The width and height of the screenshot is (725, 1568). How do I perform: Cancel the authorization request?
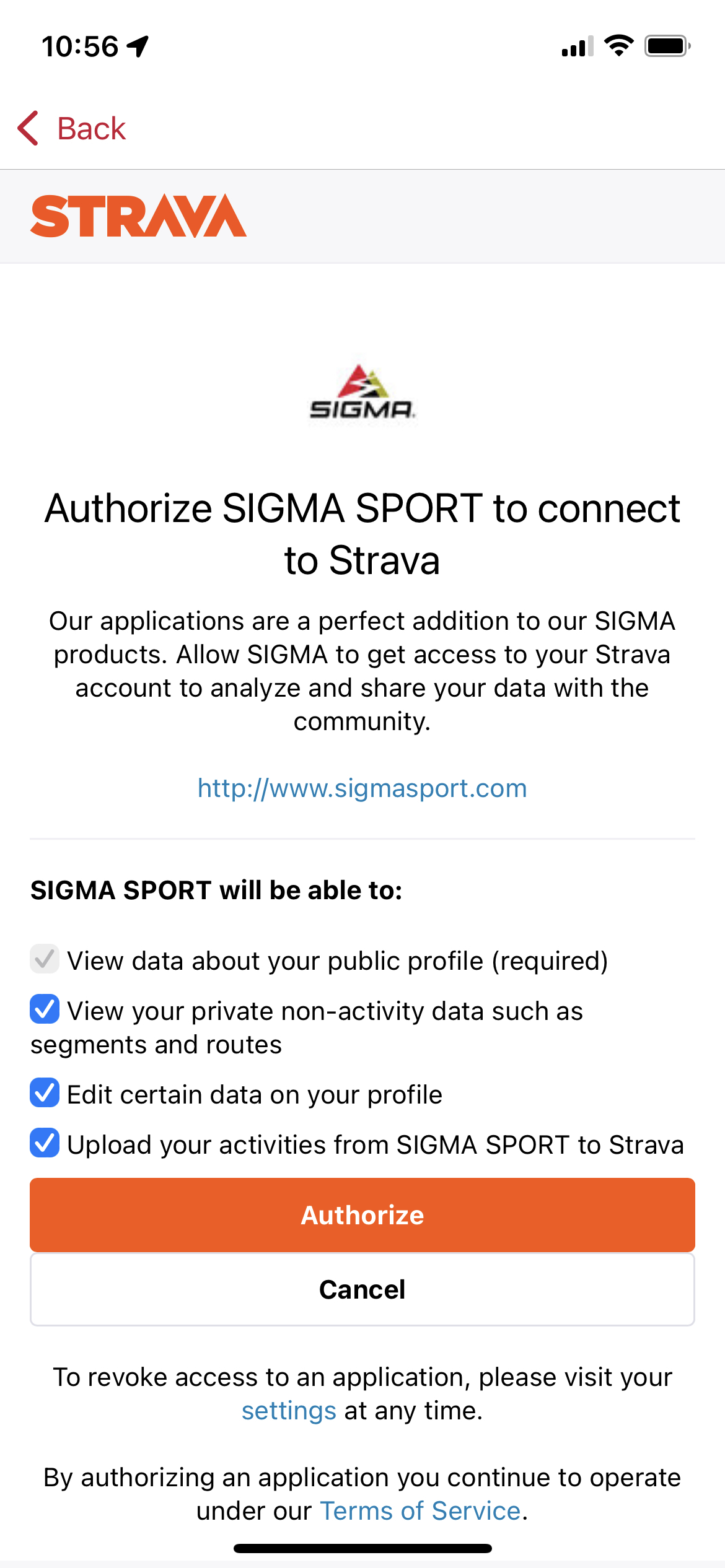coord(362,1289)
